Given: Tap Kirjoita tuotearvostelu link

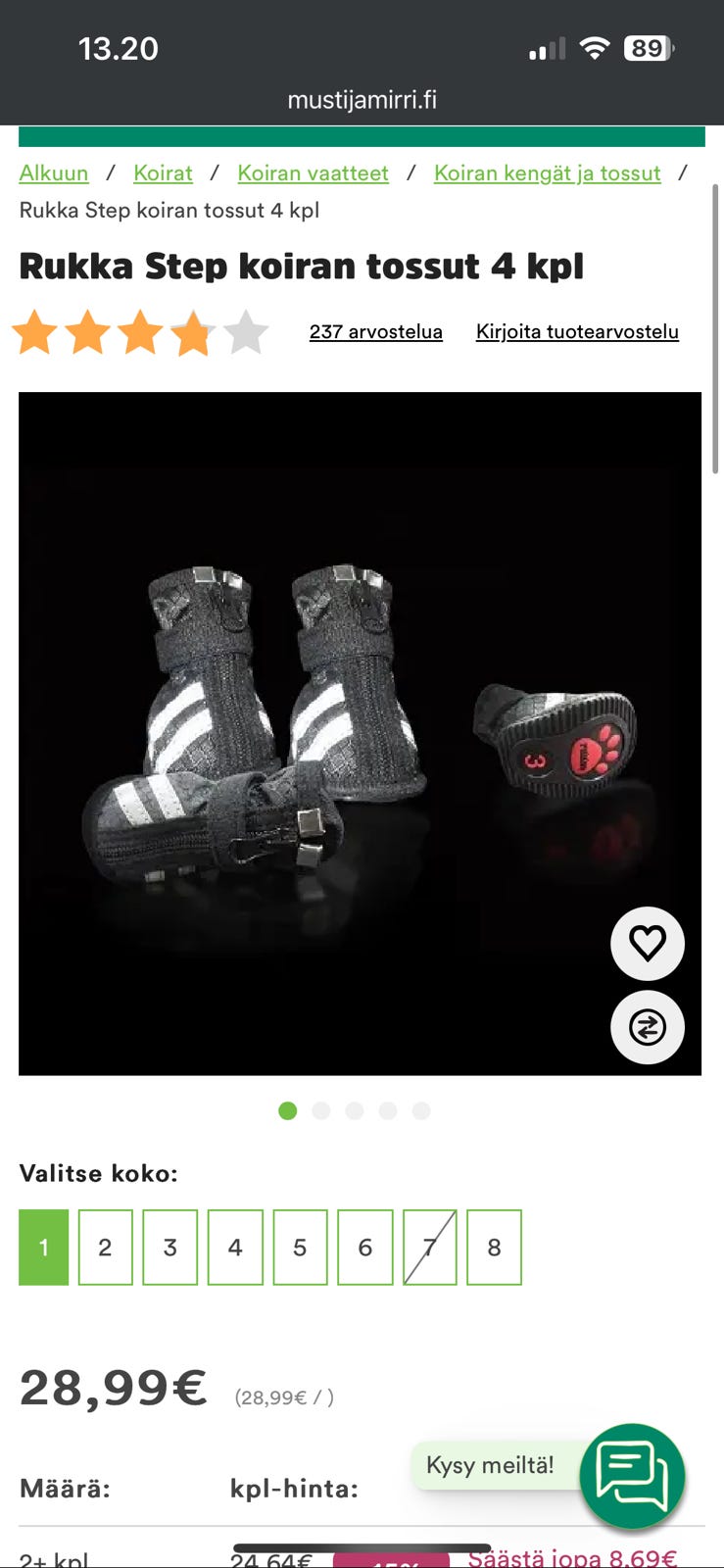Looking at the screenshot, I should [x=577, y=332].
